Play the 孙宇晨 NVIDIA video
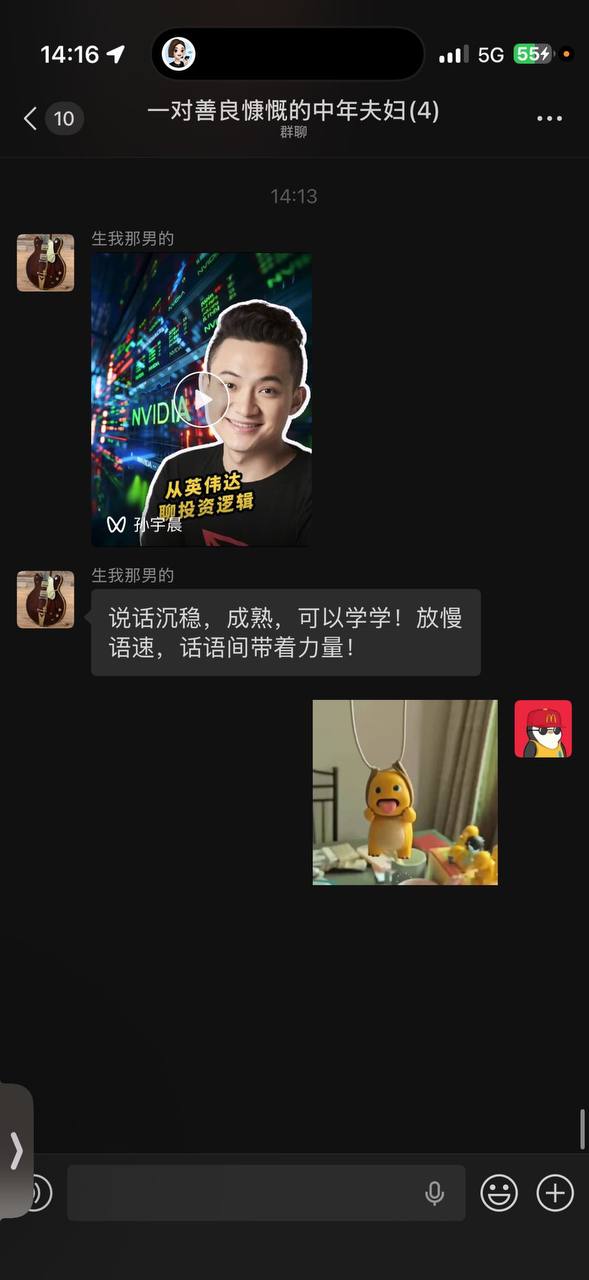The height and width of the screenshot is (1280, 589). (201, 400)
